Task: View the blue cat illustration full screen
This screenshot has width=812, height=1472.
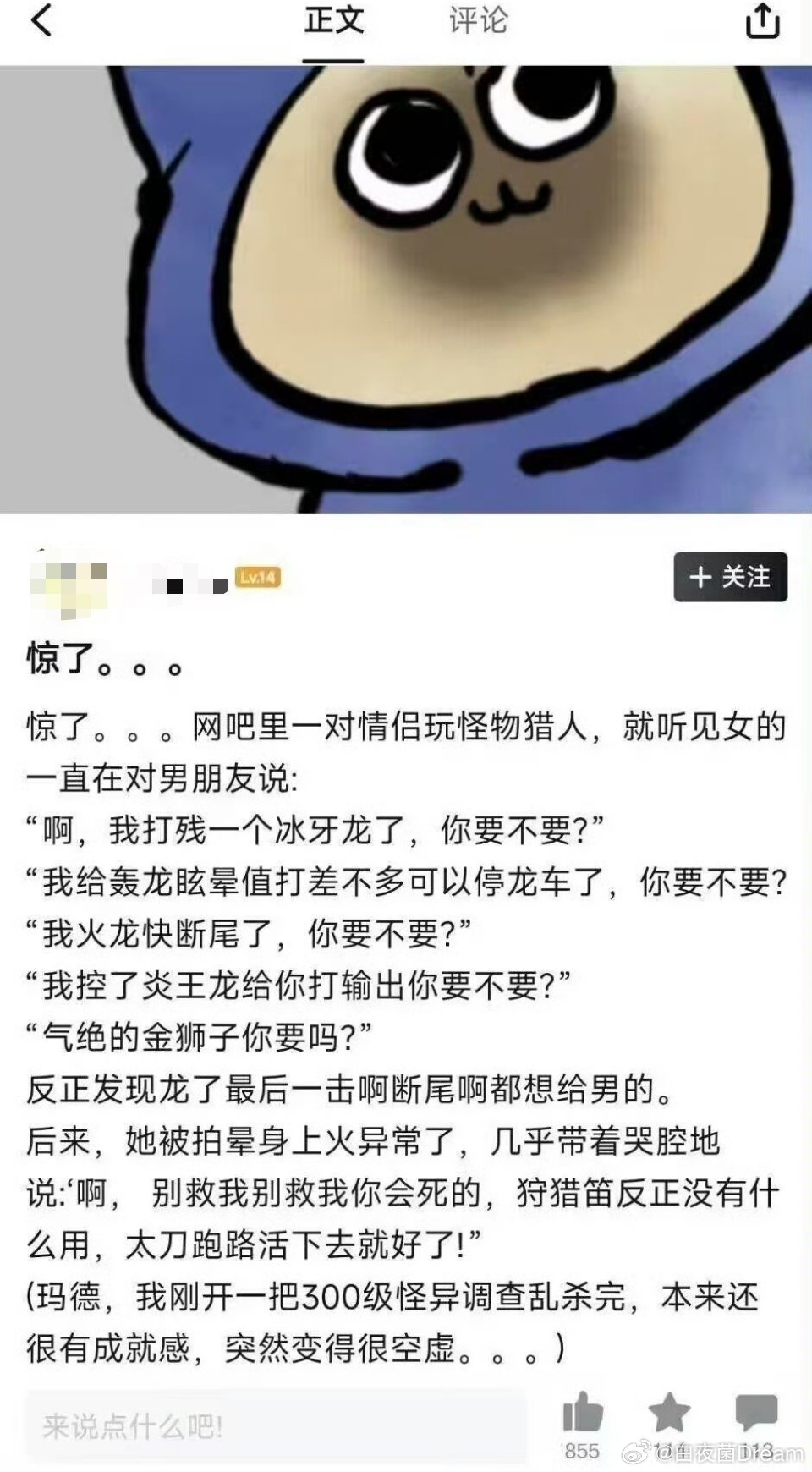Action: [406, 288]
